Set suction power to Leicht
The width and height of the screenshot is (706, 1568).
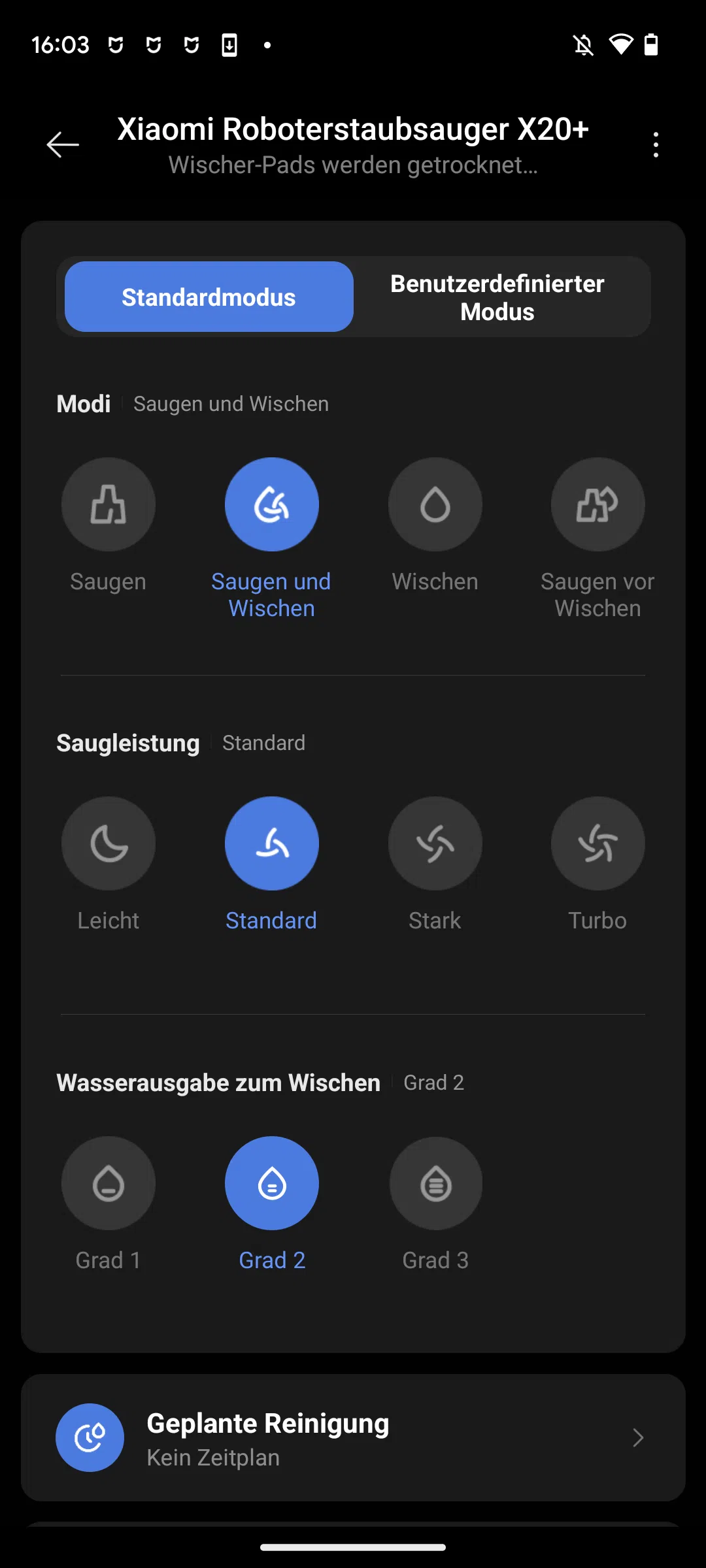(109, 843)
